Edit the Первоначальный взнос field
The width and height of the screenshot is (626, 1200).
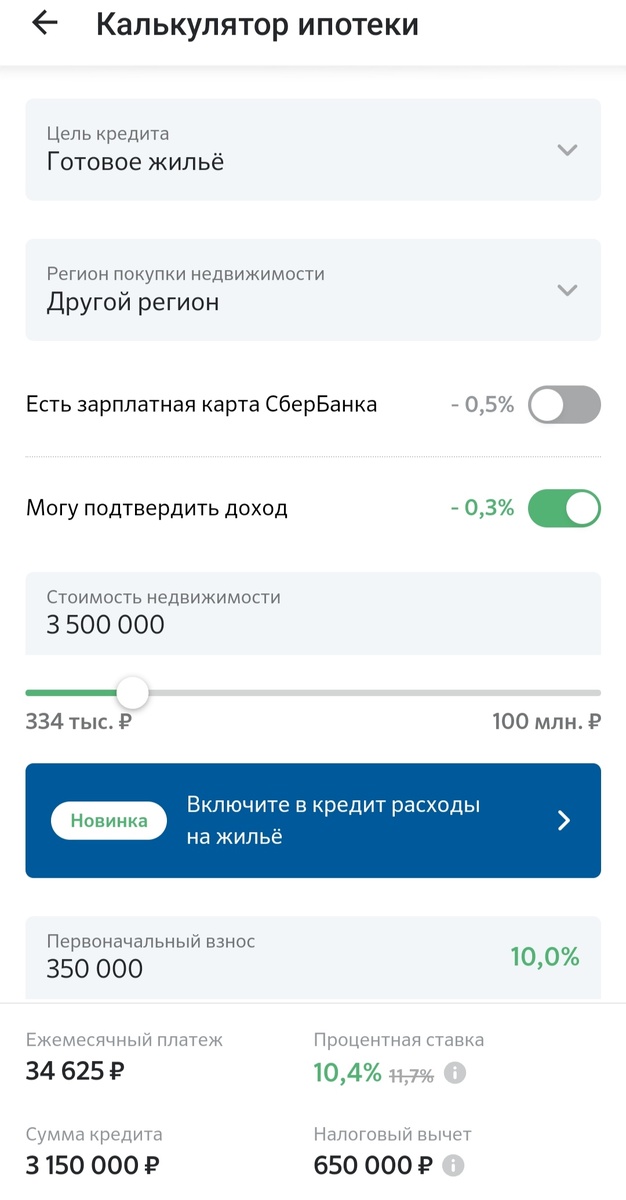tap(313, 957)
